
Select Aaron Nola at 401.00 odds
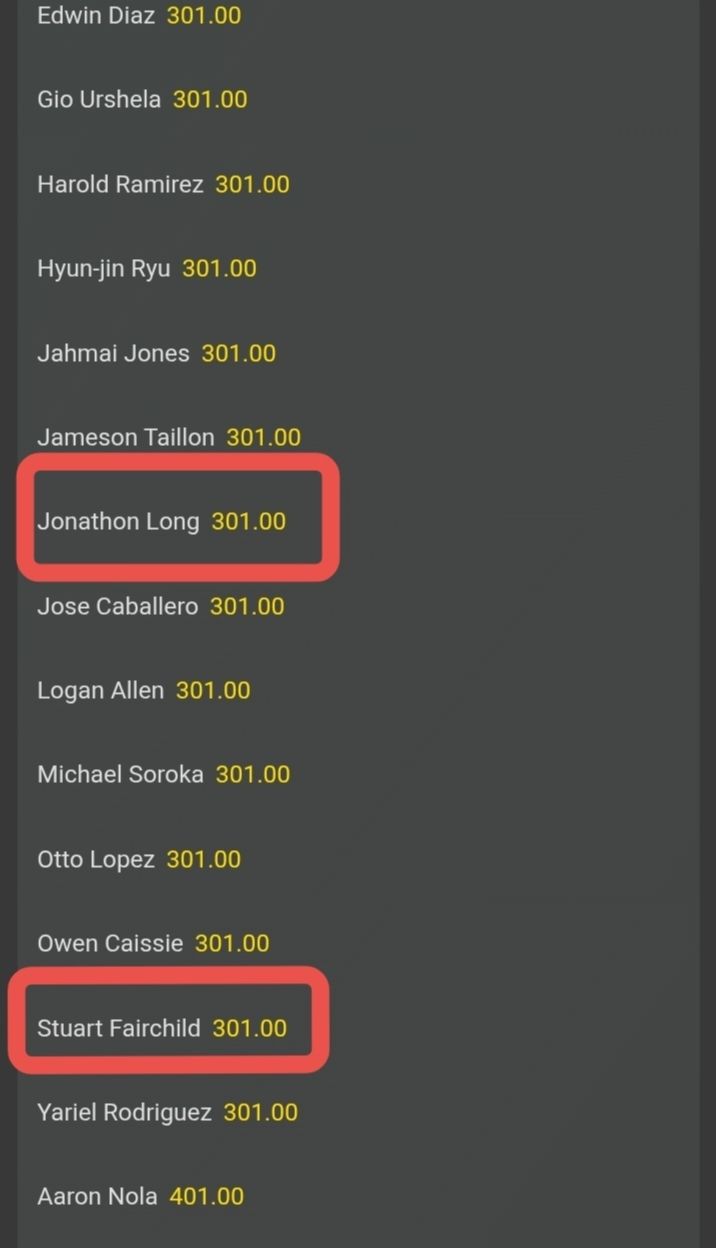pos(140,1196)
